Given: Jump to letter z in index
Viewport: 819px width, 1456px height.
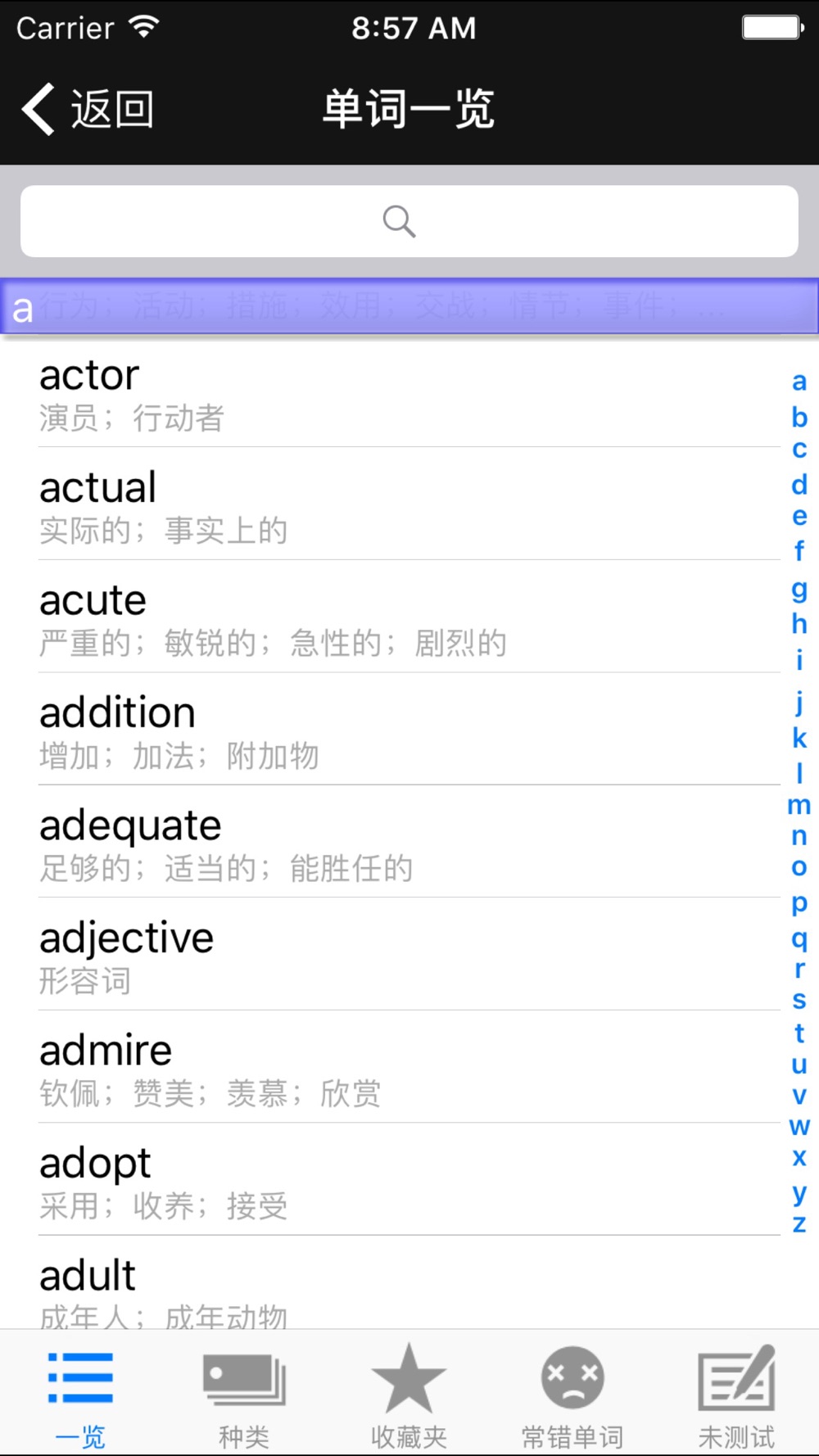Looking at the screenshot, I should 799,1223.
